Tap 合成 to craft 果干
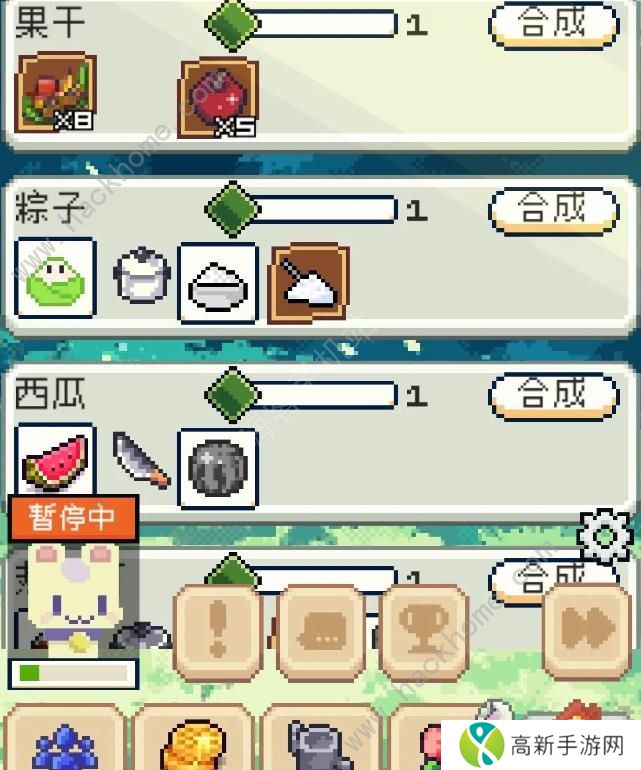Viewport: 641px width, 770px height. point(553,24)
